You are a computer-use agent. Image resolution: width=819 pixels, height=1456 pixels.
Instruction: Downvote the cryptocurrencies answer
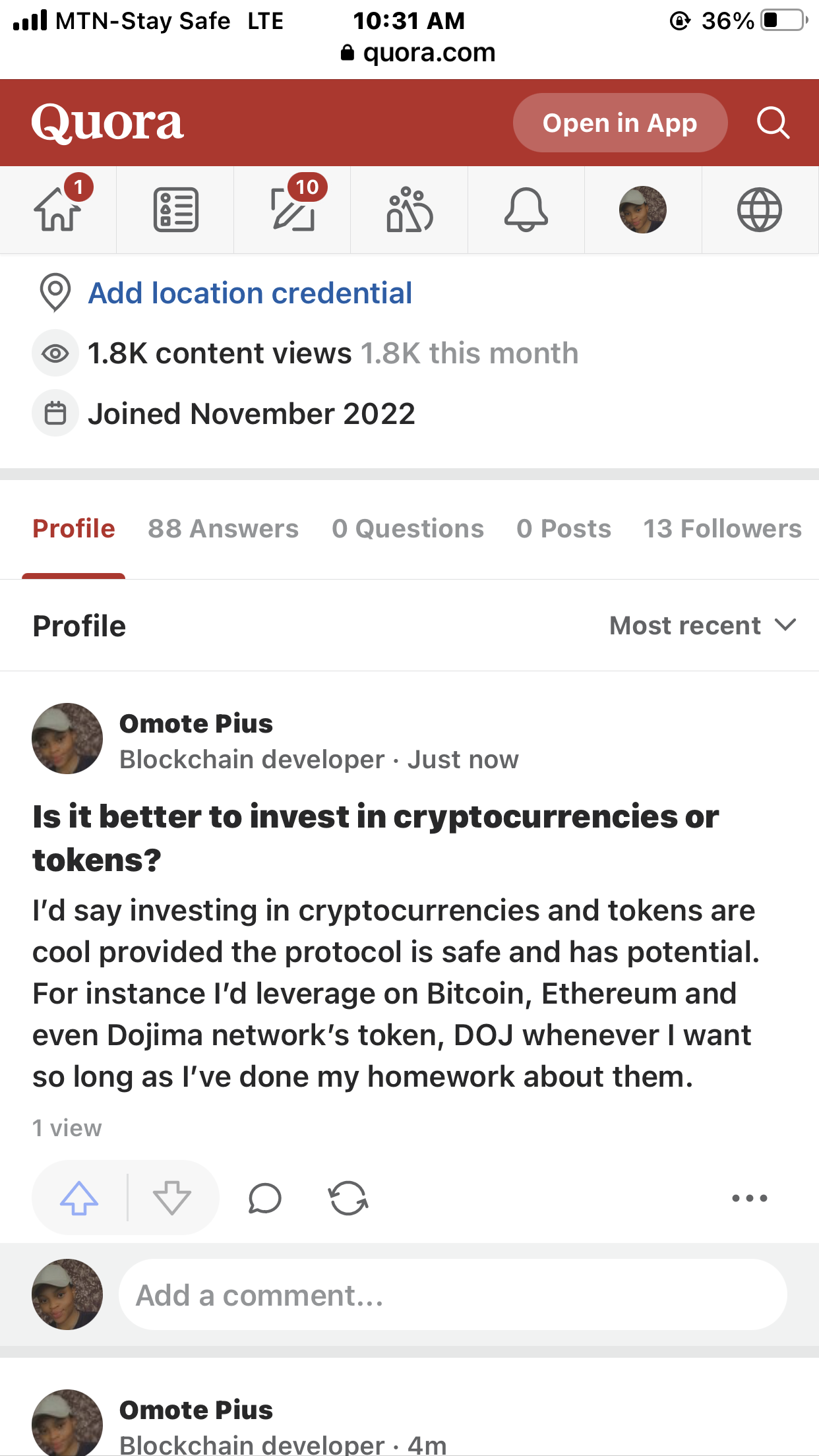point(172,1198)
